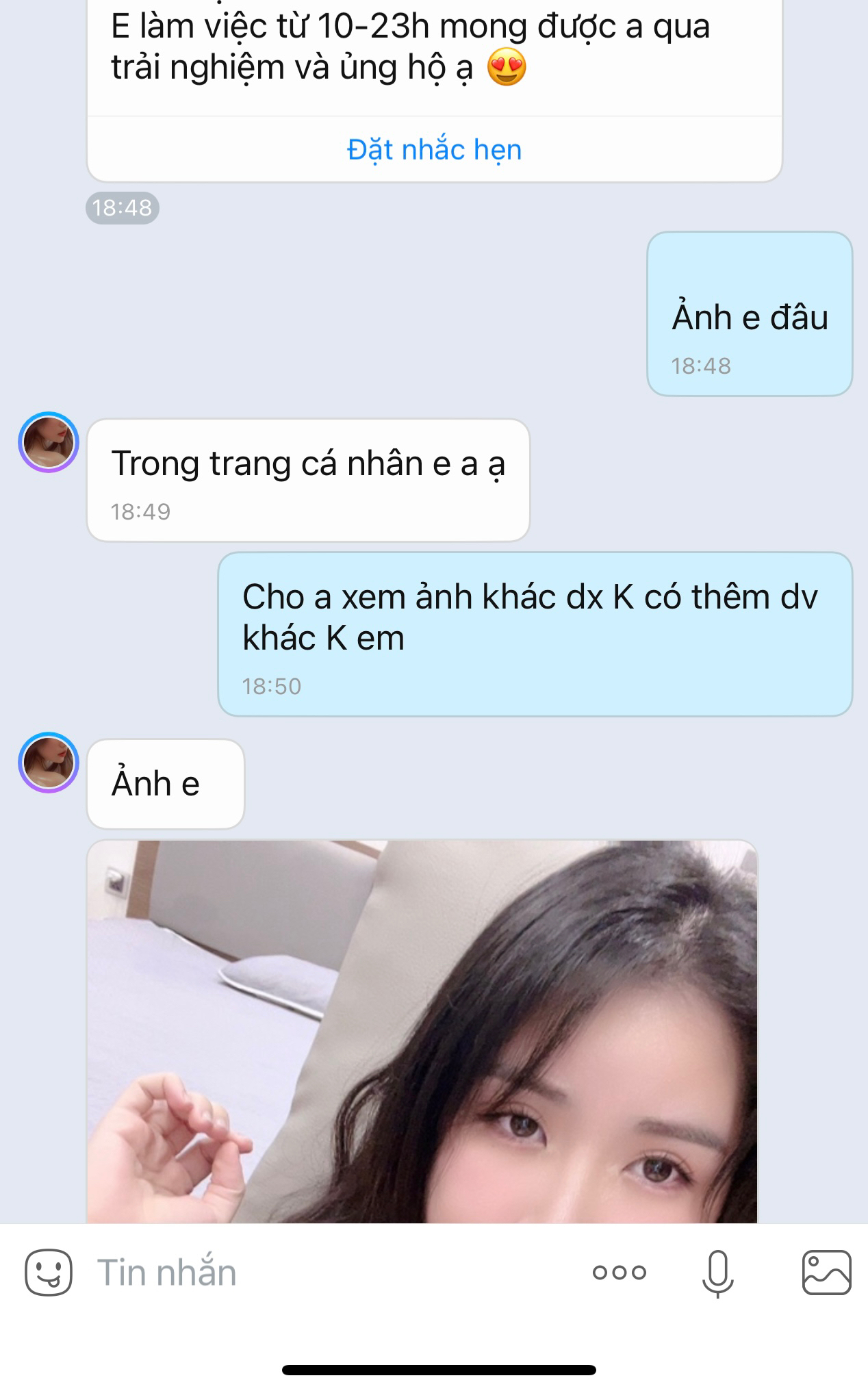
Task: Open more options three-dot menu
Action: (x=619, y=1273)
